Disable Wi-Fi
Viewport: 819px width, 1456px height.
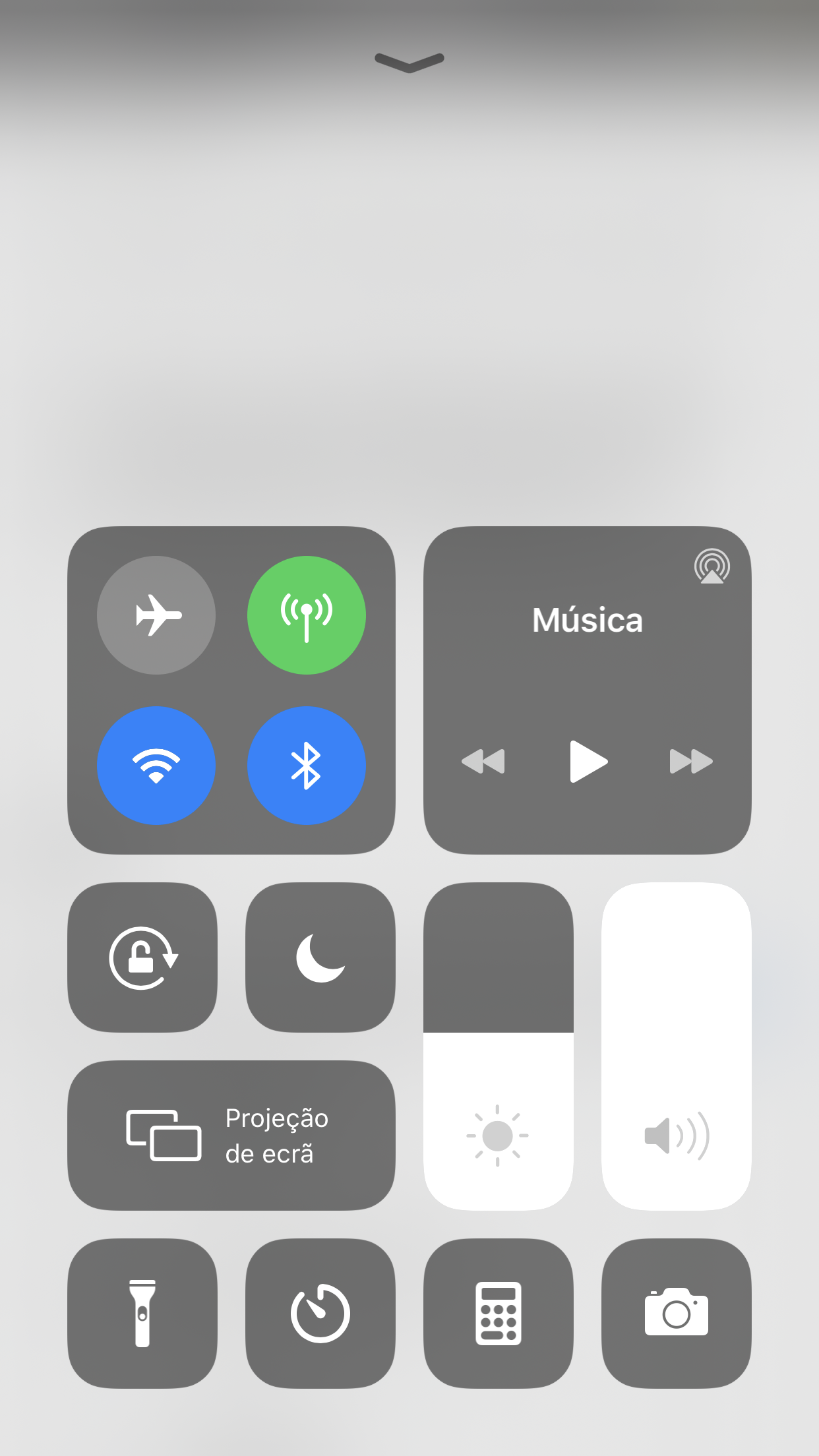click(x=156, y=766)
